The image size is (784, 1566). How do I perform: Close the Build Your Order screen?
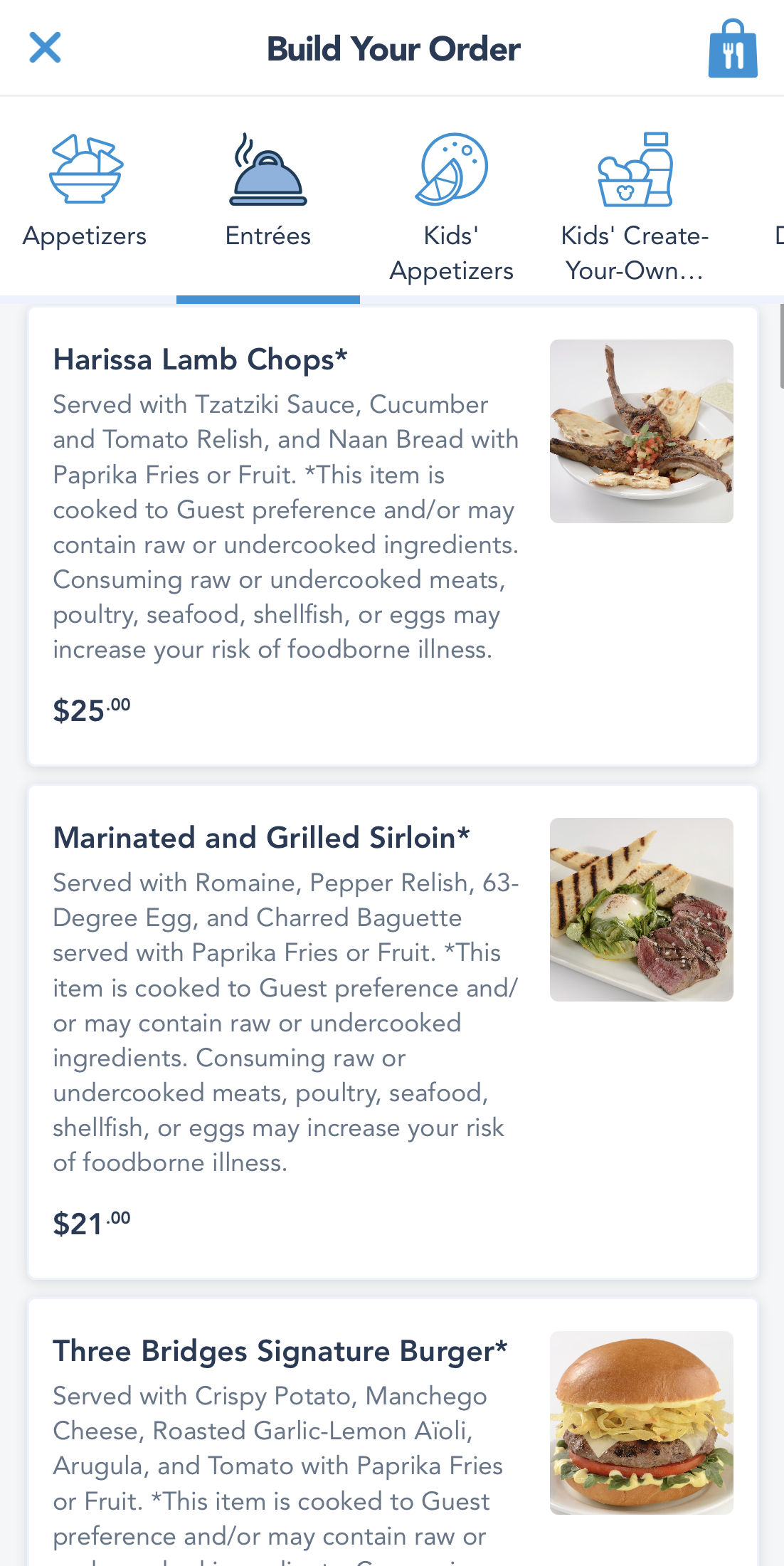point(45,48)
